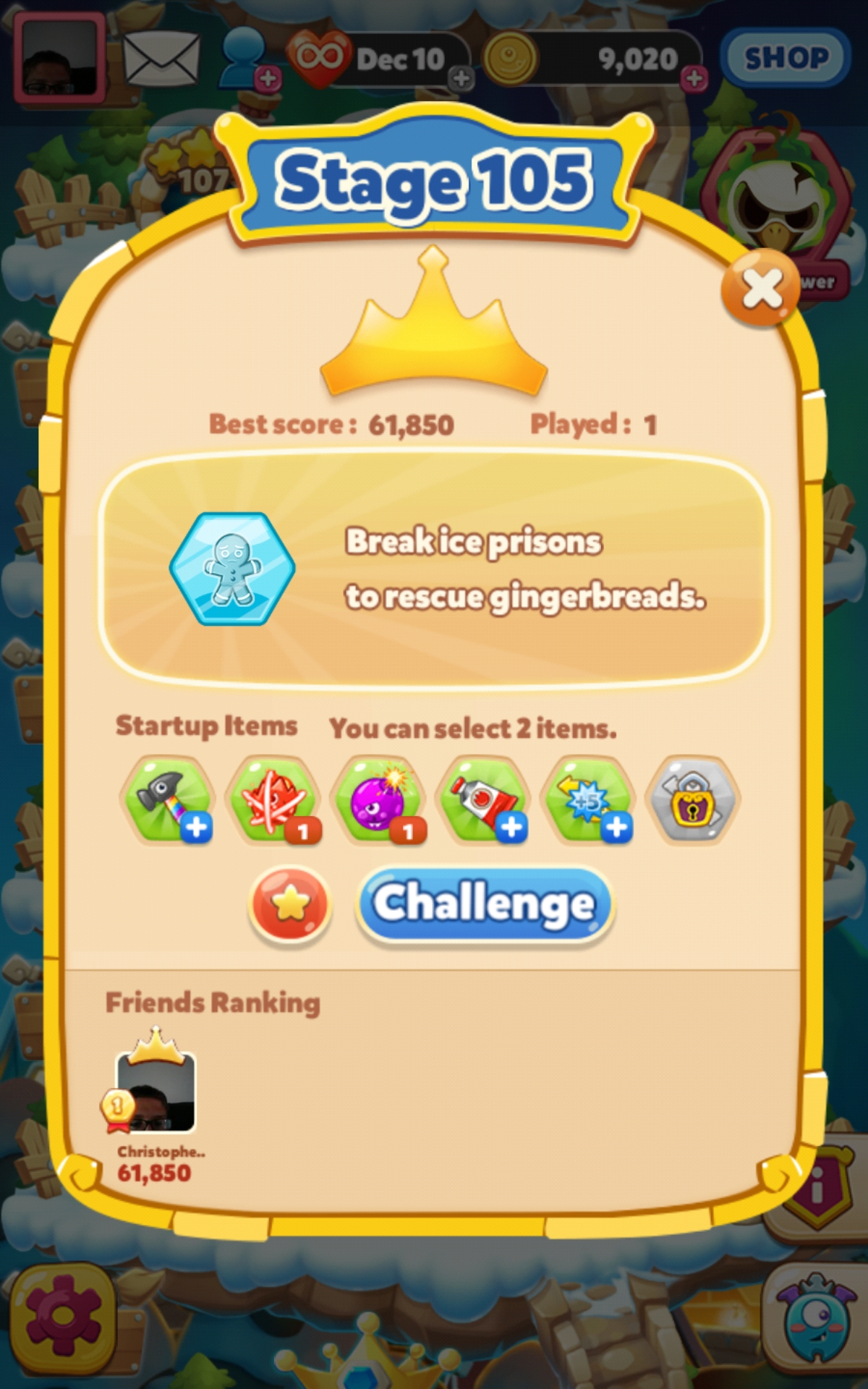The width and height of the screenshot is (868, 1389).
Task: Tap the red star button beside Challenge
Action: (290, 904)
